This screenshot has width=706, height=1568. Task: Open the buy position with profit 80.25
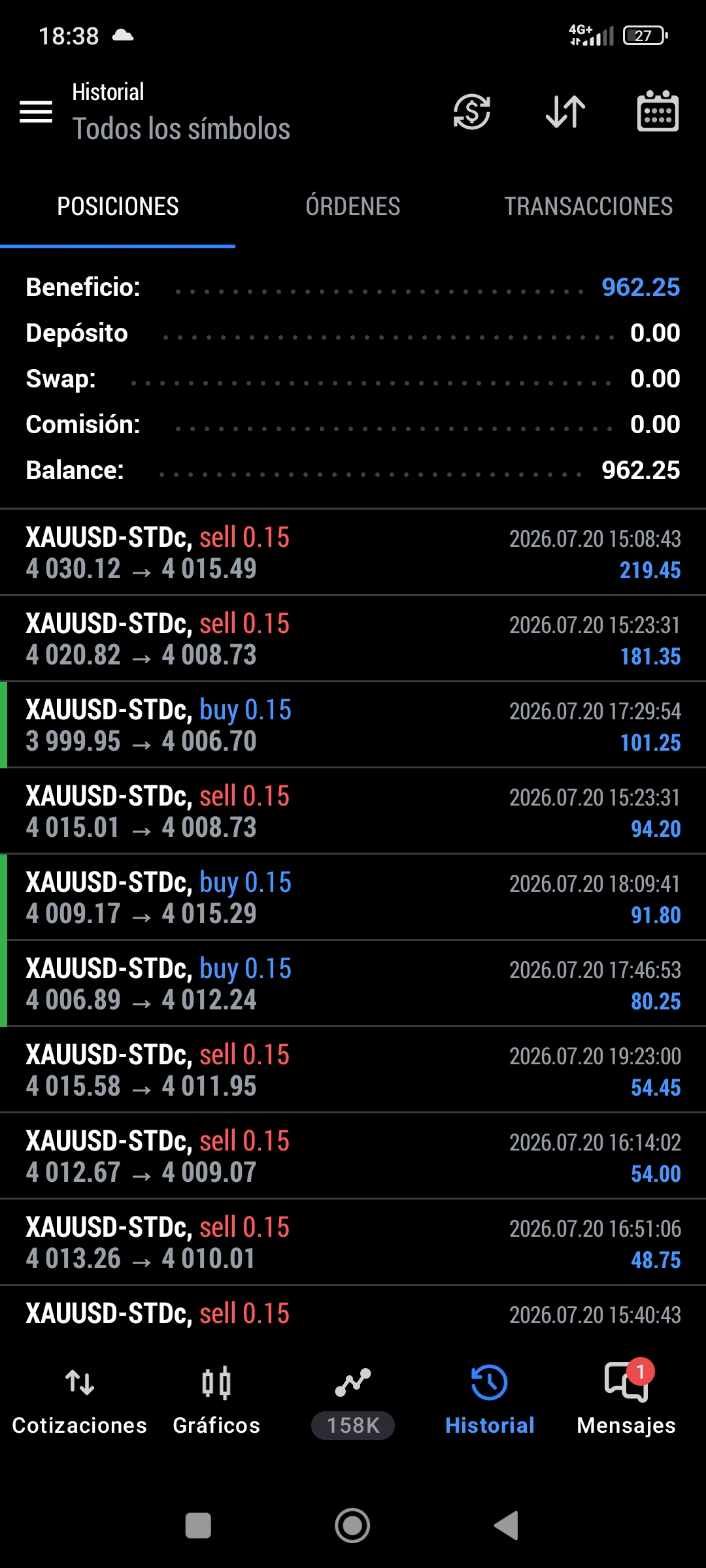point(353,983)
